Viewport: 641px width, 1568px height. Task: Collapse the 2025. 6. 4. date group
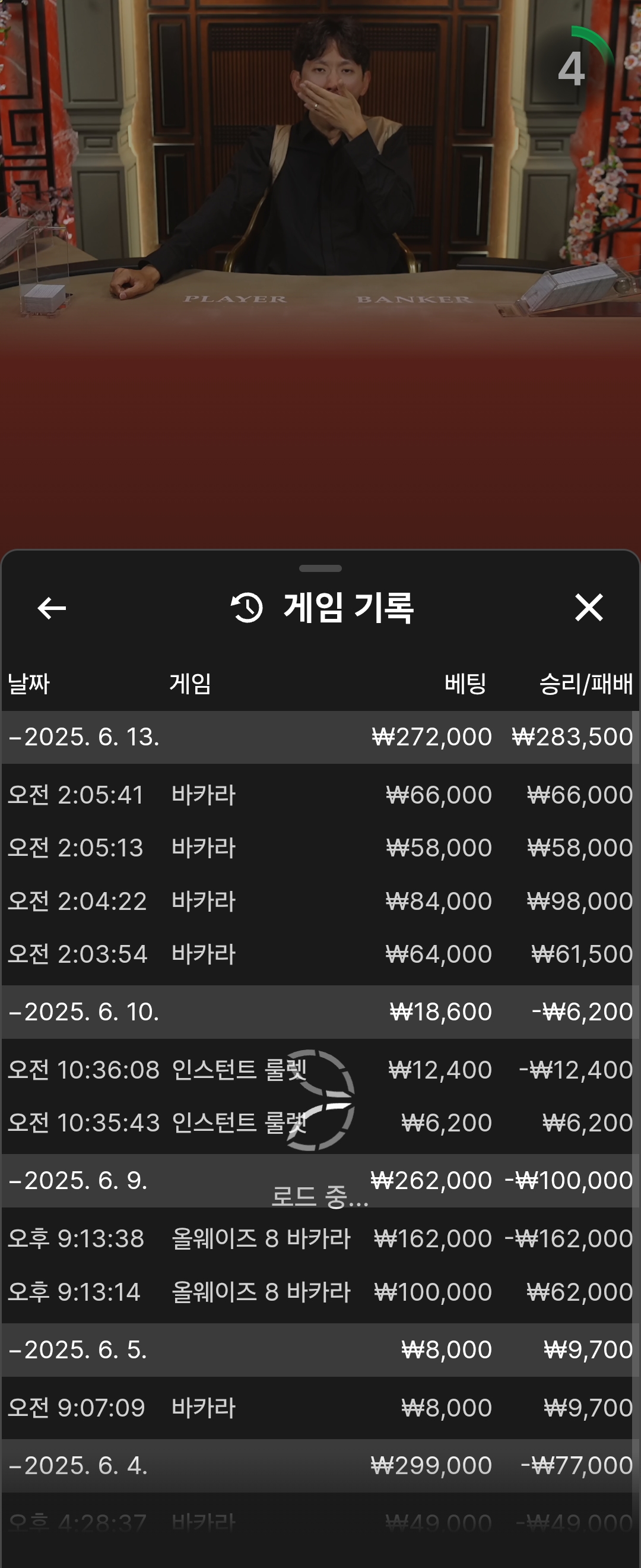point(79,1465)
